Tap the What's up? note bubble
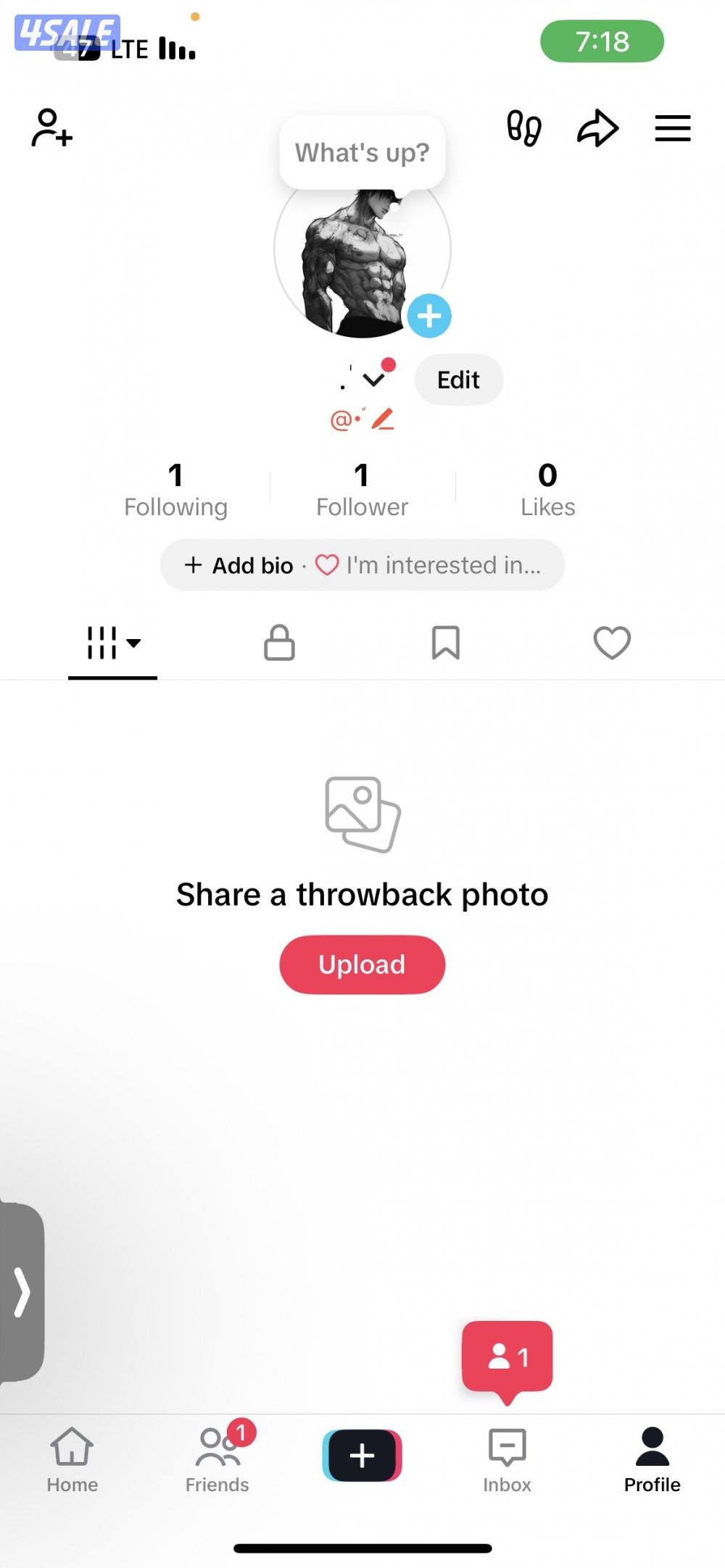The height and width of the screenshot is (1568, 725). pos(362,153)
